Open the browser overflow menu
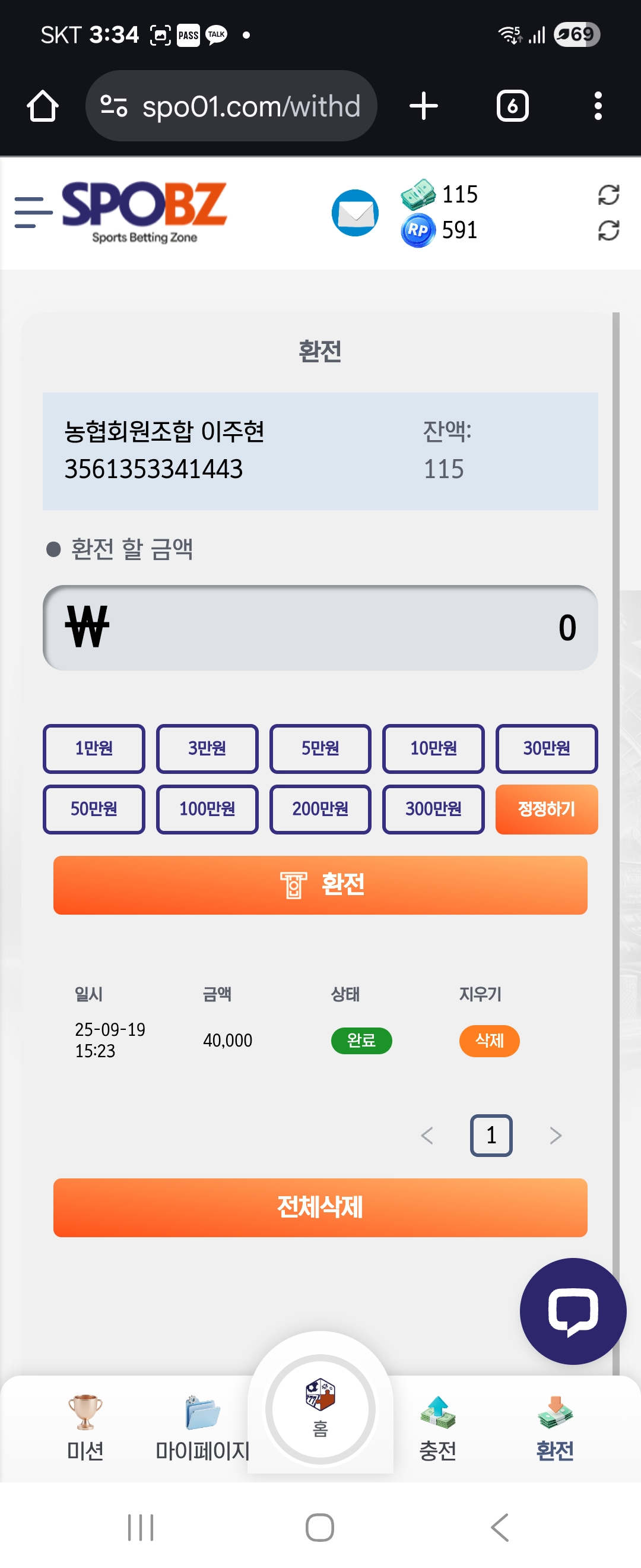 tap(598, 106)
